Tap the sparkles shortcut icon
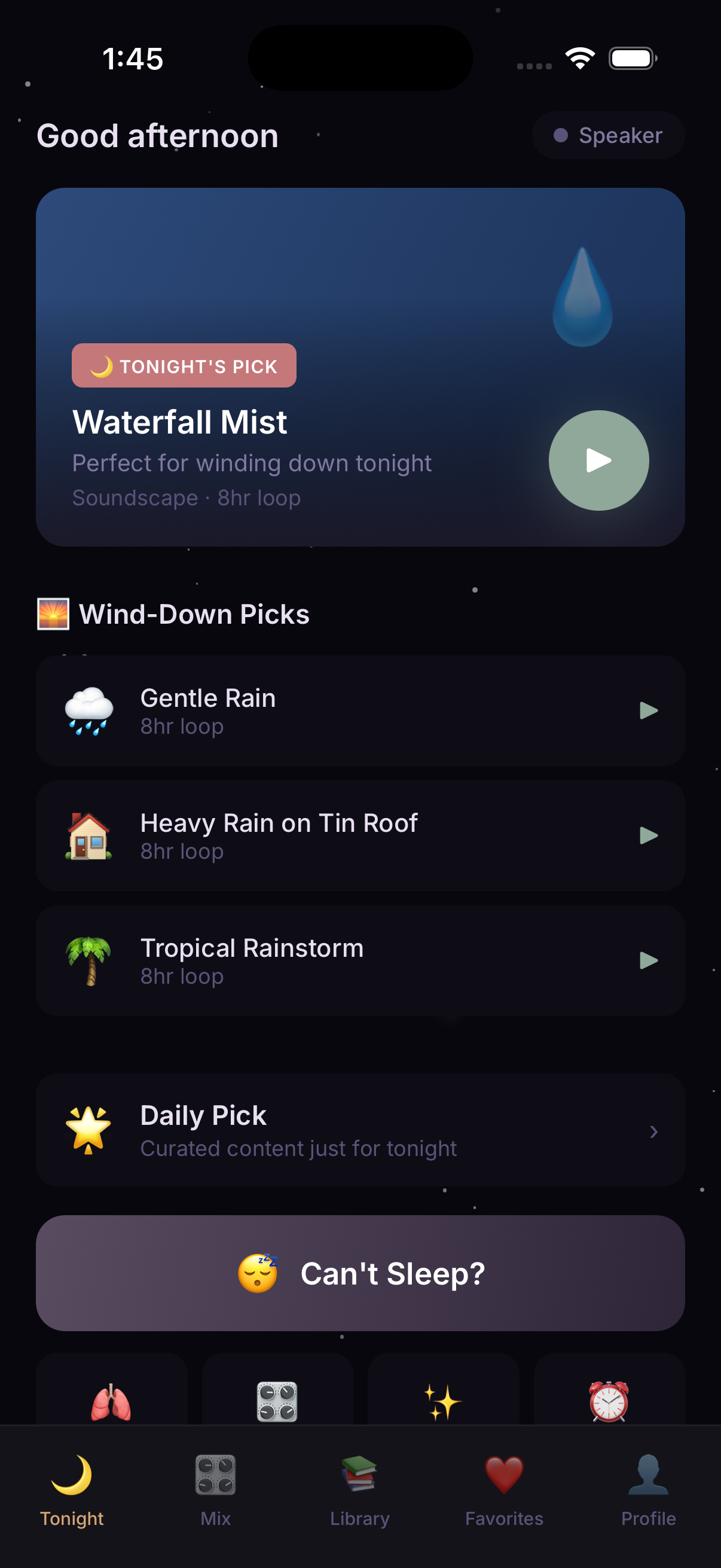Screen dimensions: 721x1568 (444, 1402)
